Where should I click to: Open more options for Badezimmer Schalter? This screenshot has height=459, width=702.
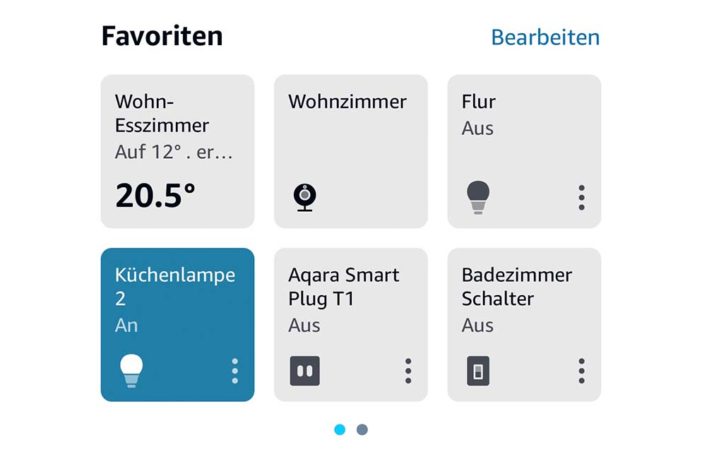pos(581,370)
